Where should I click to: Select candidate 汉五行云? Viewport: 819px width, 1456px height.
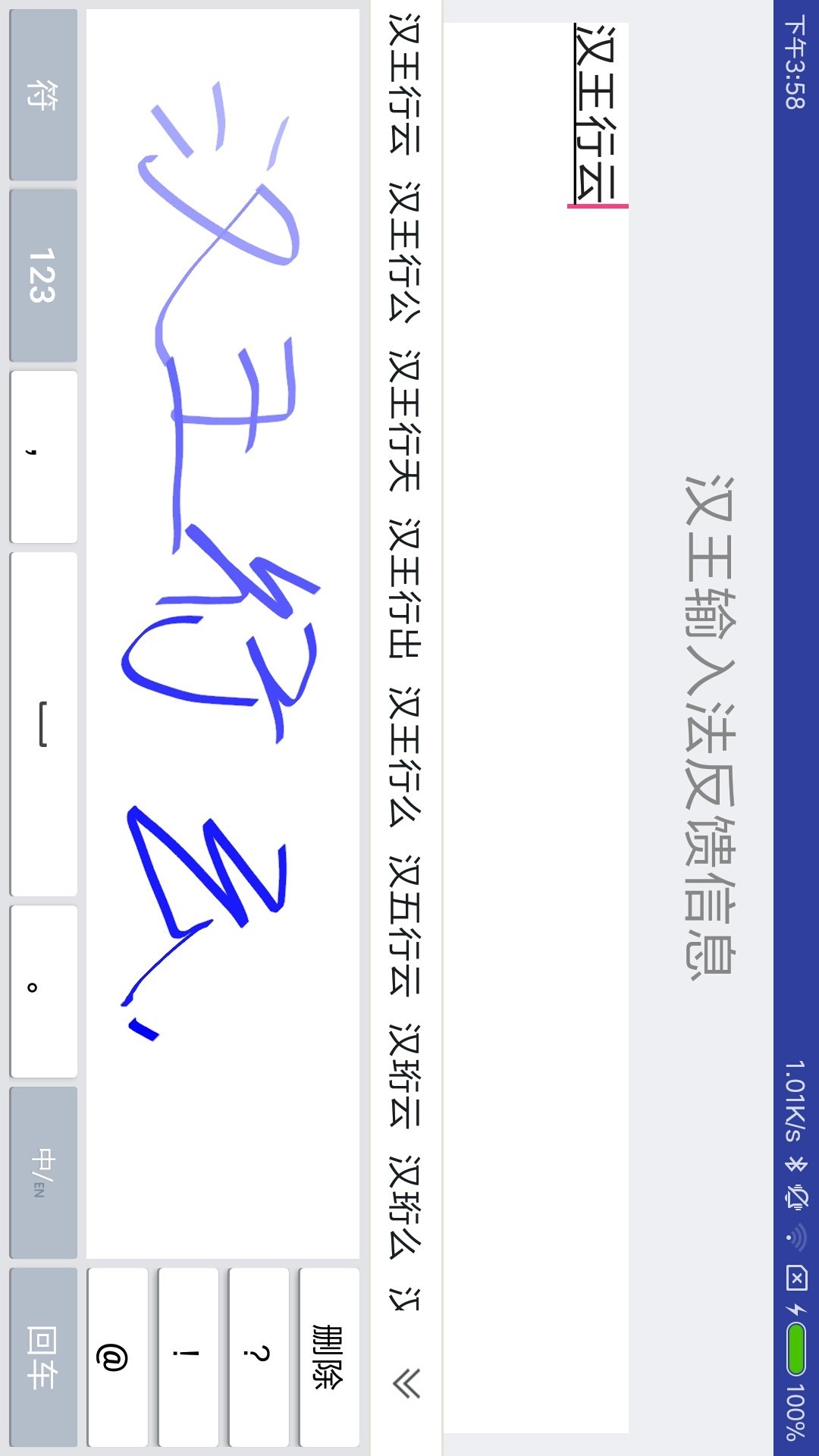(404, 925)
